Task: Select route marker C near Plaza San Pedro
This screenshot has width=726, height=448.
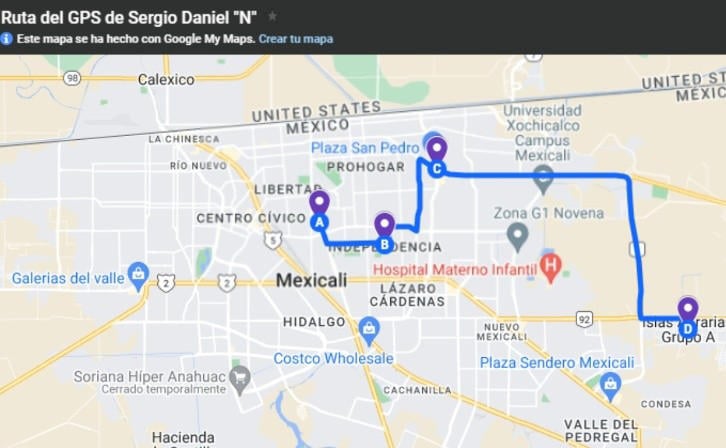Action: coord(437,154)
